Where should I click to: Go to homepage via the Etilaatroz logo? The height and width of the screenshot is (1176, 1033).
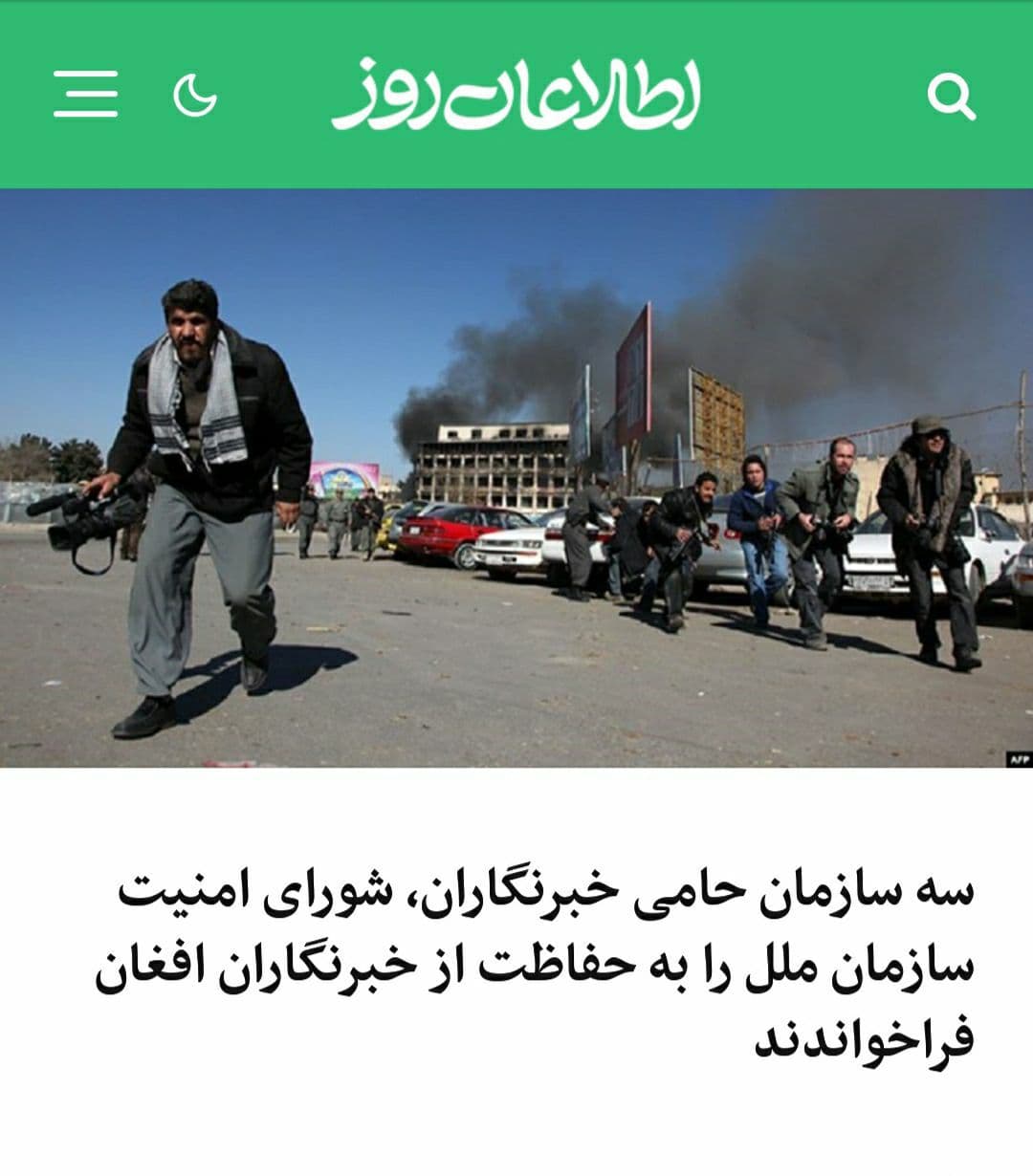click(x=516, y=95)
